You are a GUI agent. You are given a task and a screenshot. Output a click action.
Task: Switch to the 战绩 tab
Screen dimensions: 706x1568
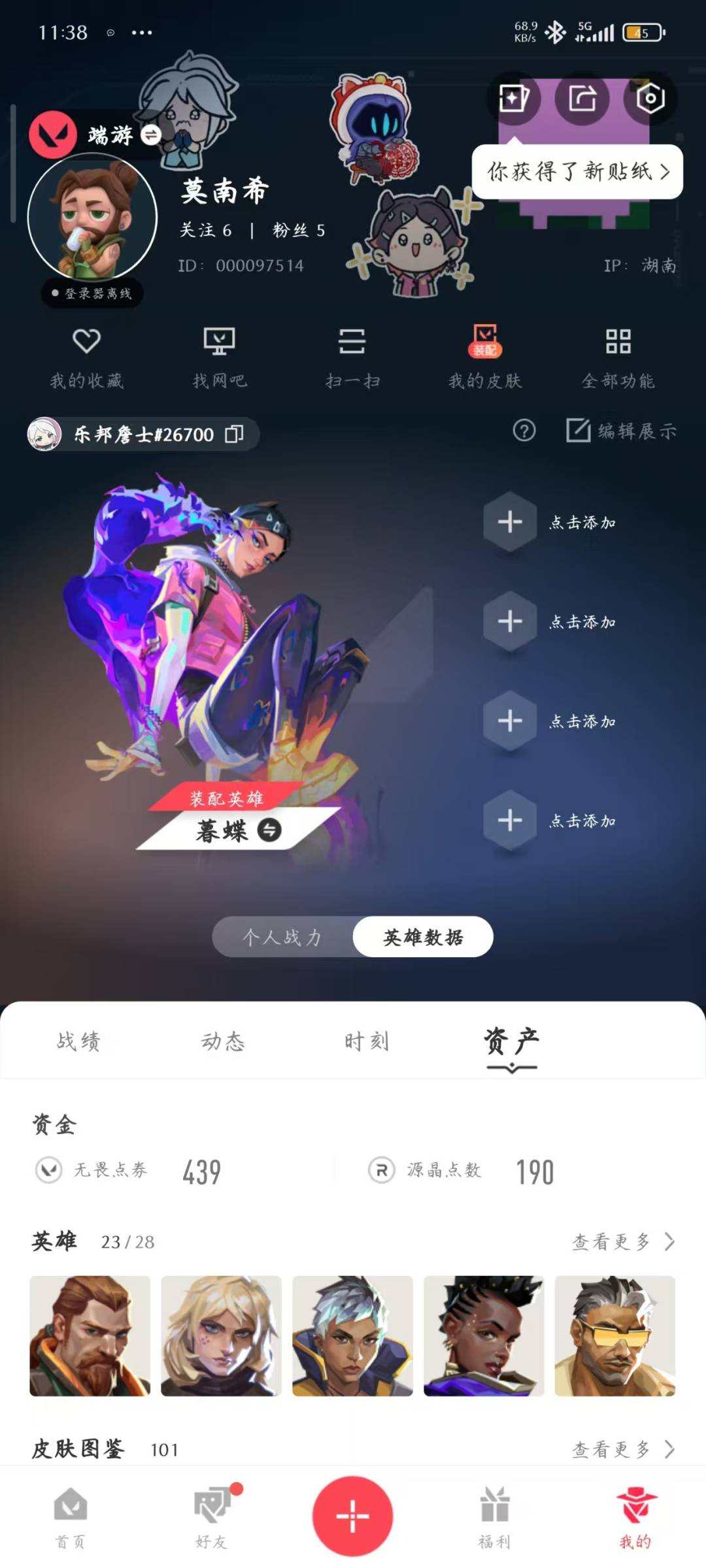(78, 1042)
